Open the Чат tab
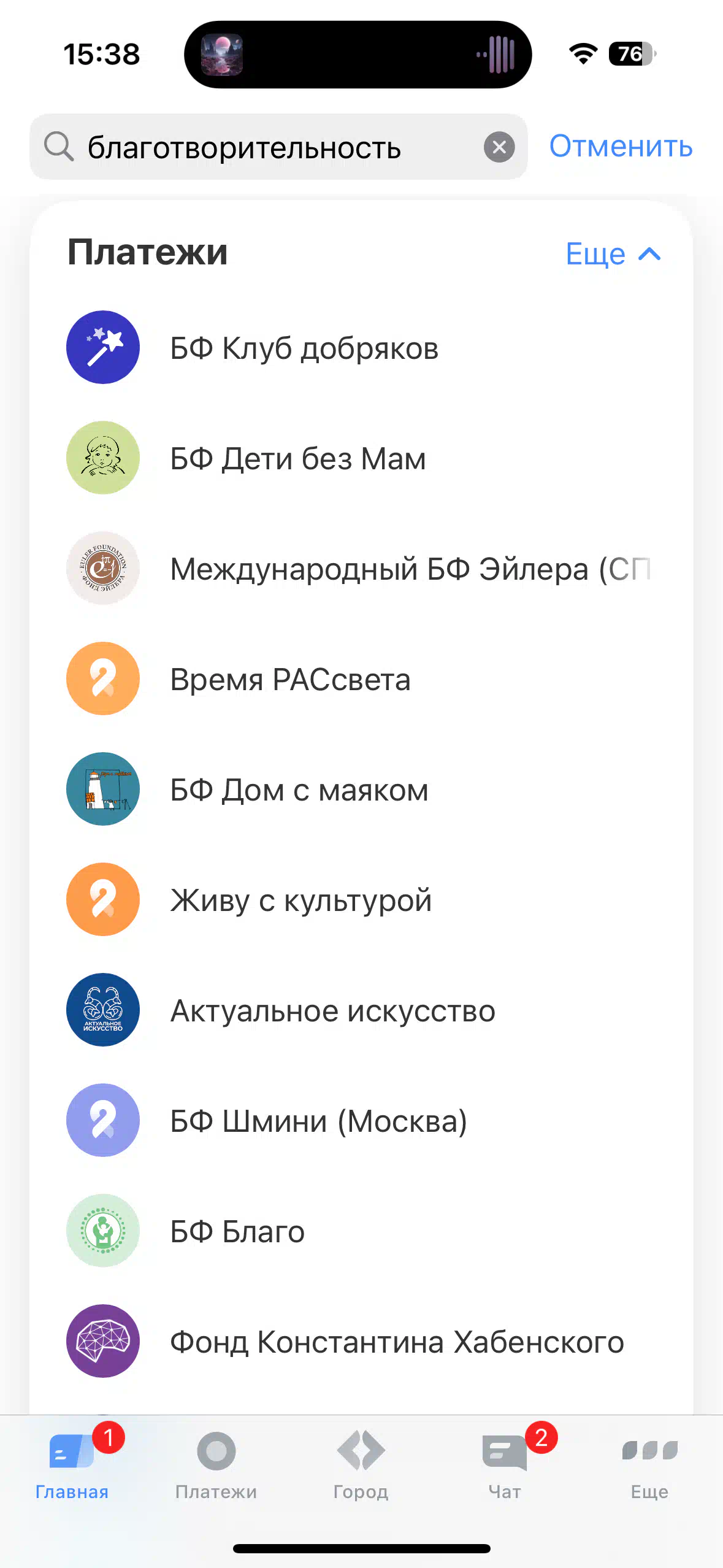The image size is (723, 1568). pyautogui.click(x=505, y=1465)
